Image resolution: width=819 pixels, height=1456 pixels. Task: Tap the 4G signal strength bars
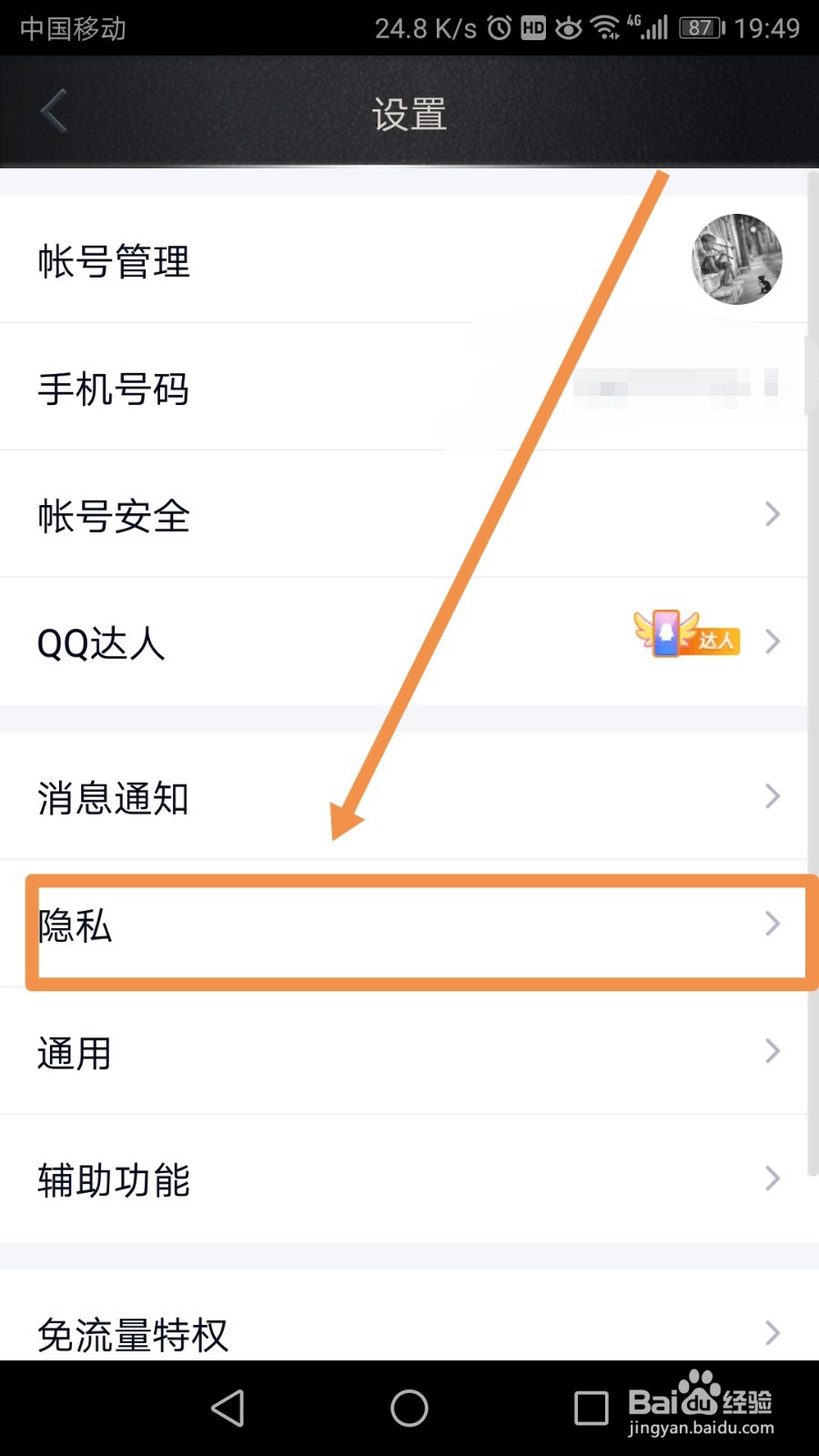(x=653, y=27)
